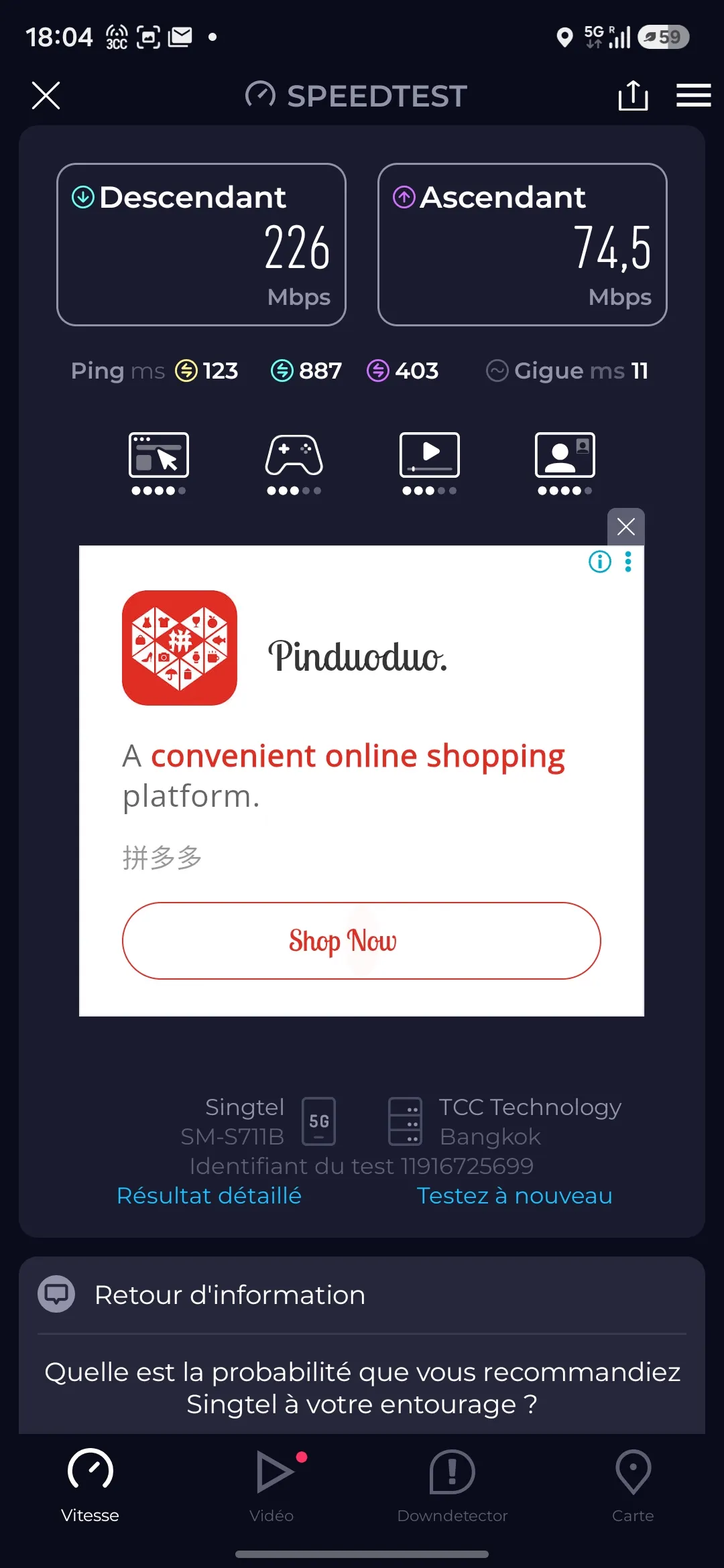The height and width of the screenshot is (1568, 724).
Task: Close the Speedtest results with the X
Action: (46, 95)
